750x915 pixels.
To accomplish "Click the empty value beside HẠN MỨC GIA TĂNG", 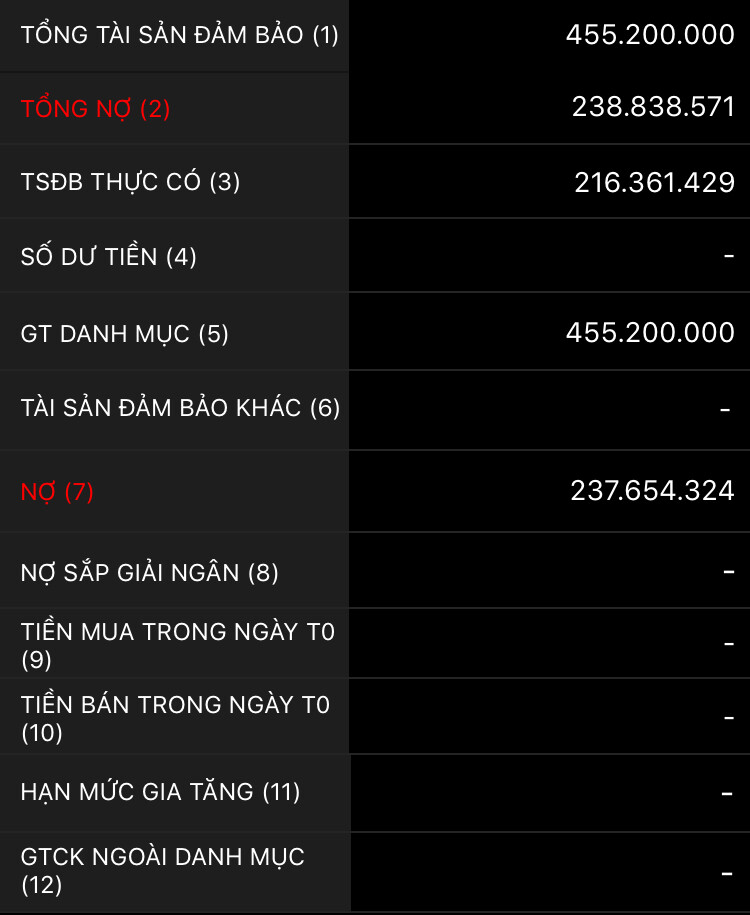I will pyautogui.click(x=727, y=793).
